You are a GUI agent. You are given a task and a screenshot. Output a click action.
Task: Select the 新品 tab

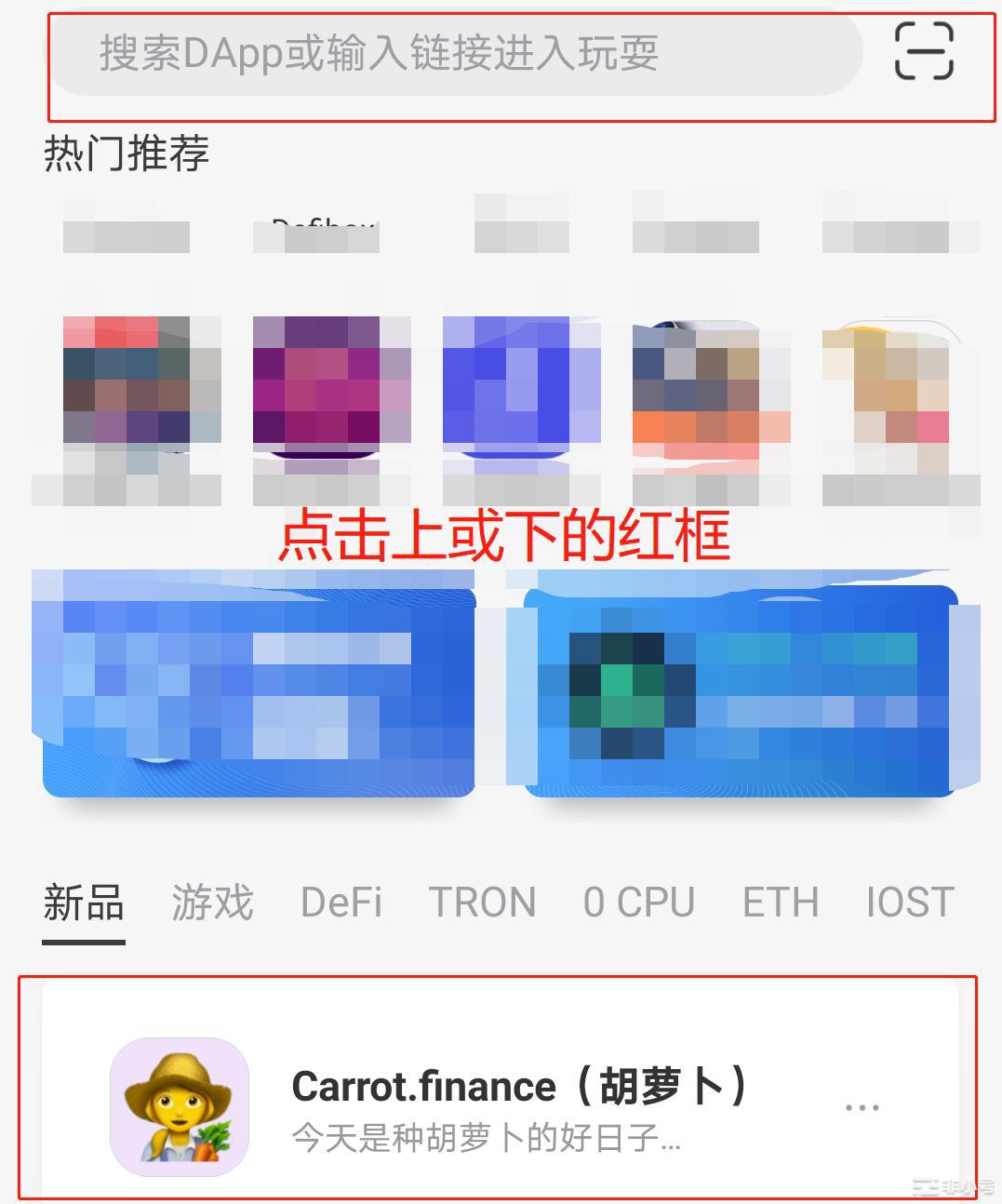pos(84,903)
